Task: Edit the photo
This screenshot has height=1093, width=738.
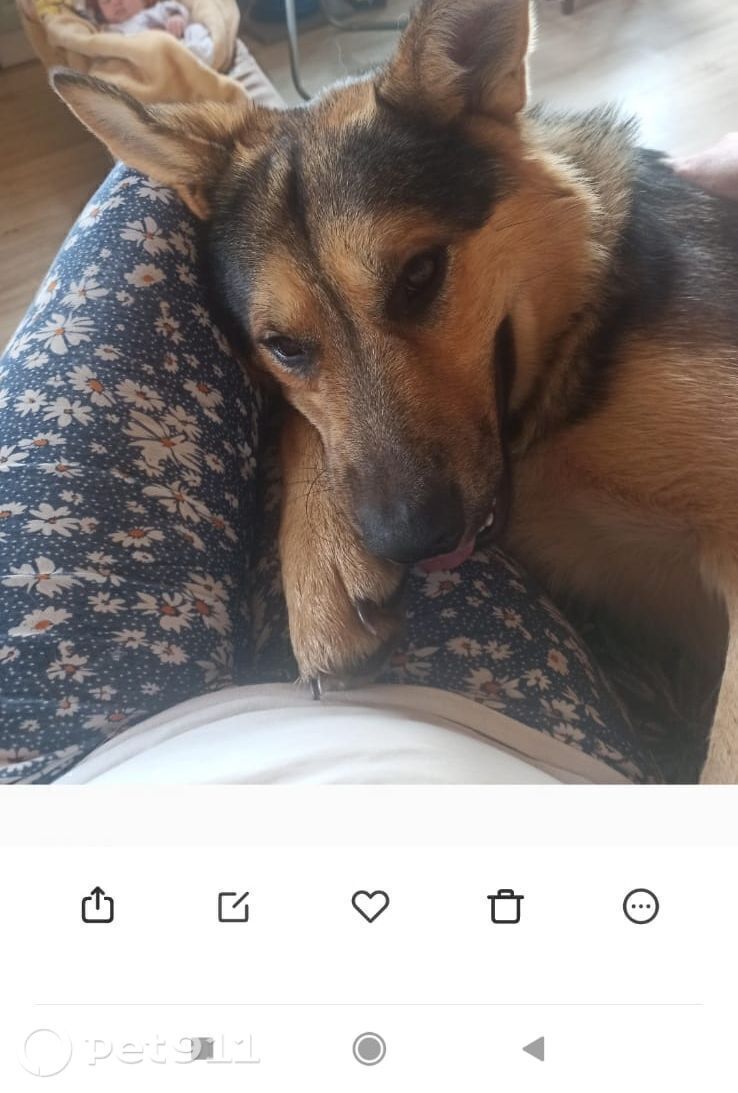Action: [x=233, y=906]
